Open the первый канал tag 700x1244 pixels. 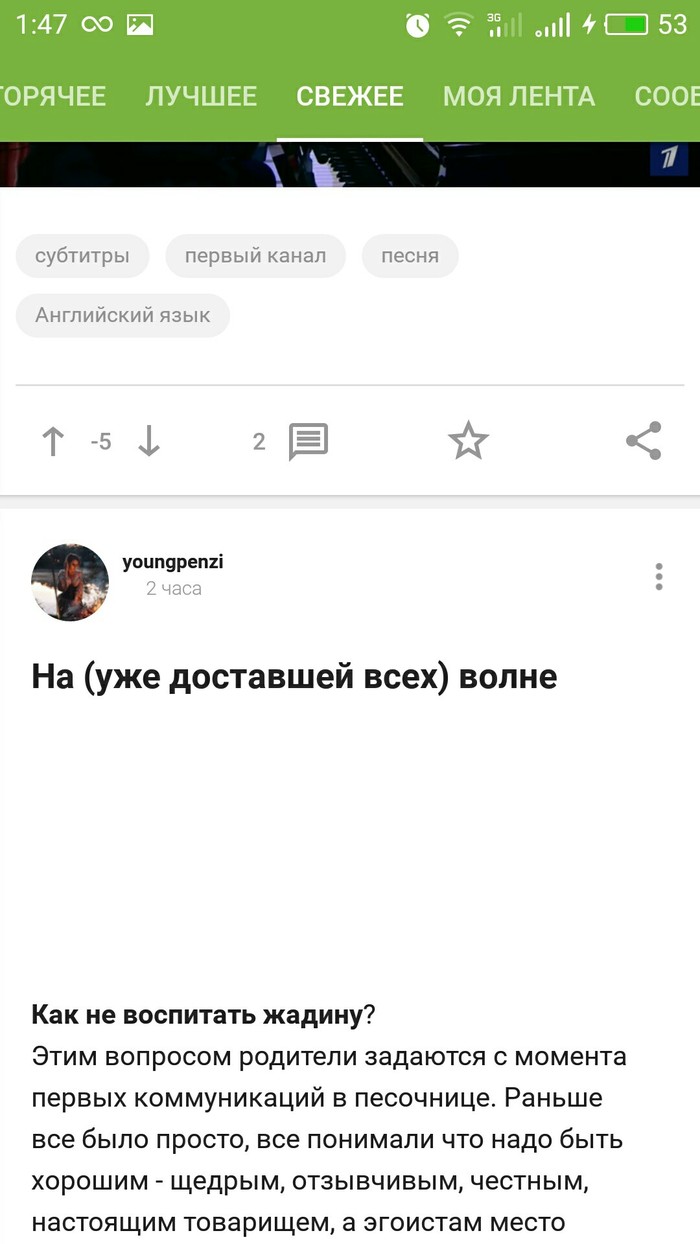[x=255, y=256]
